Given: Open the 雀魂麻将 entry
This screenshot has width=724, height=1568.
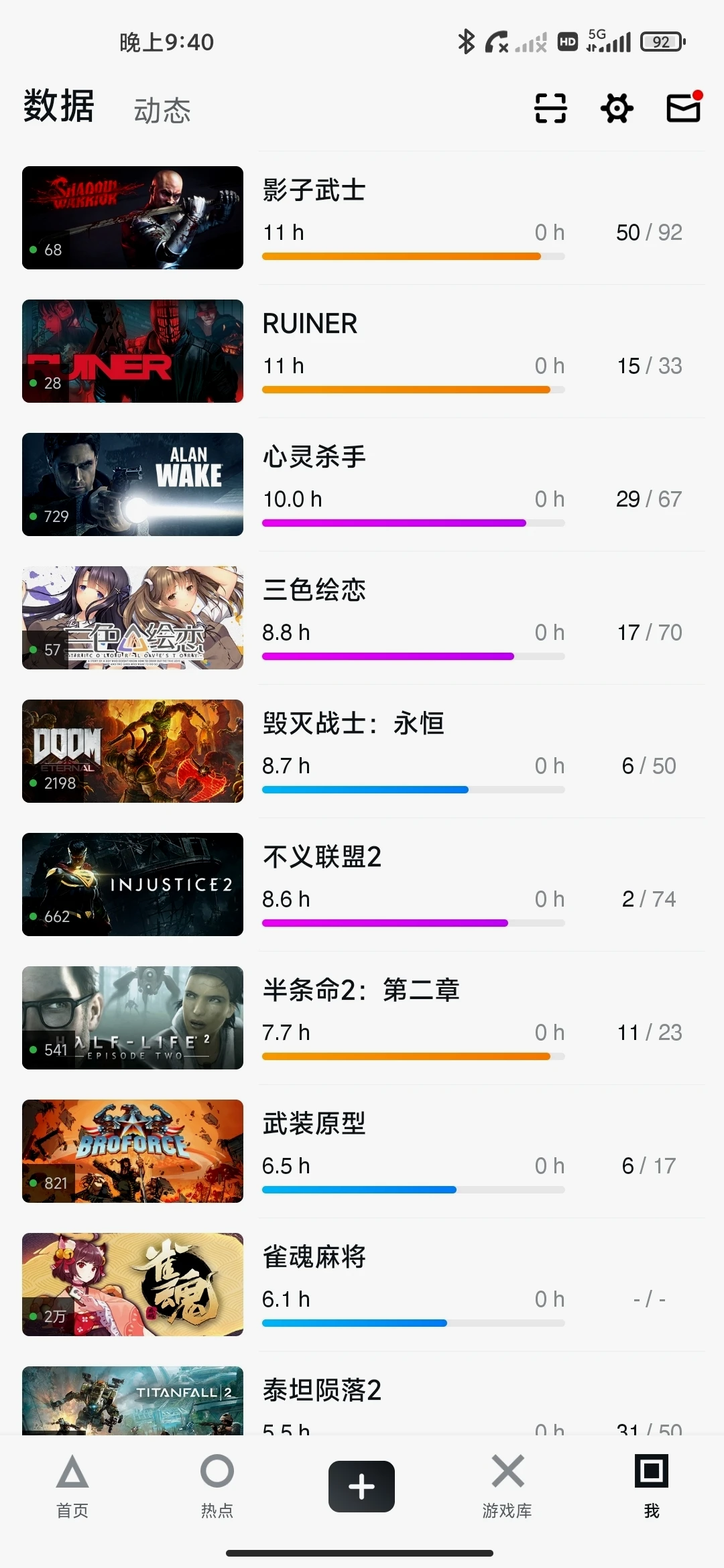Looking at the screenshot, I should tap(363, 1285).
